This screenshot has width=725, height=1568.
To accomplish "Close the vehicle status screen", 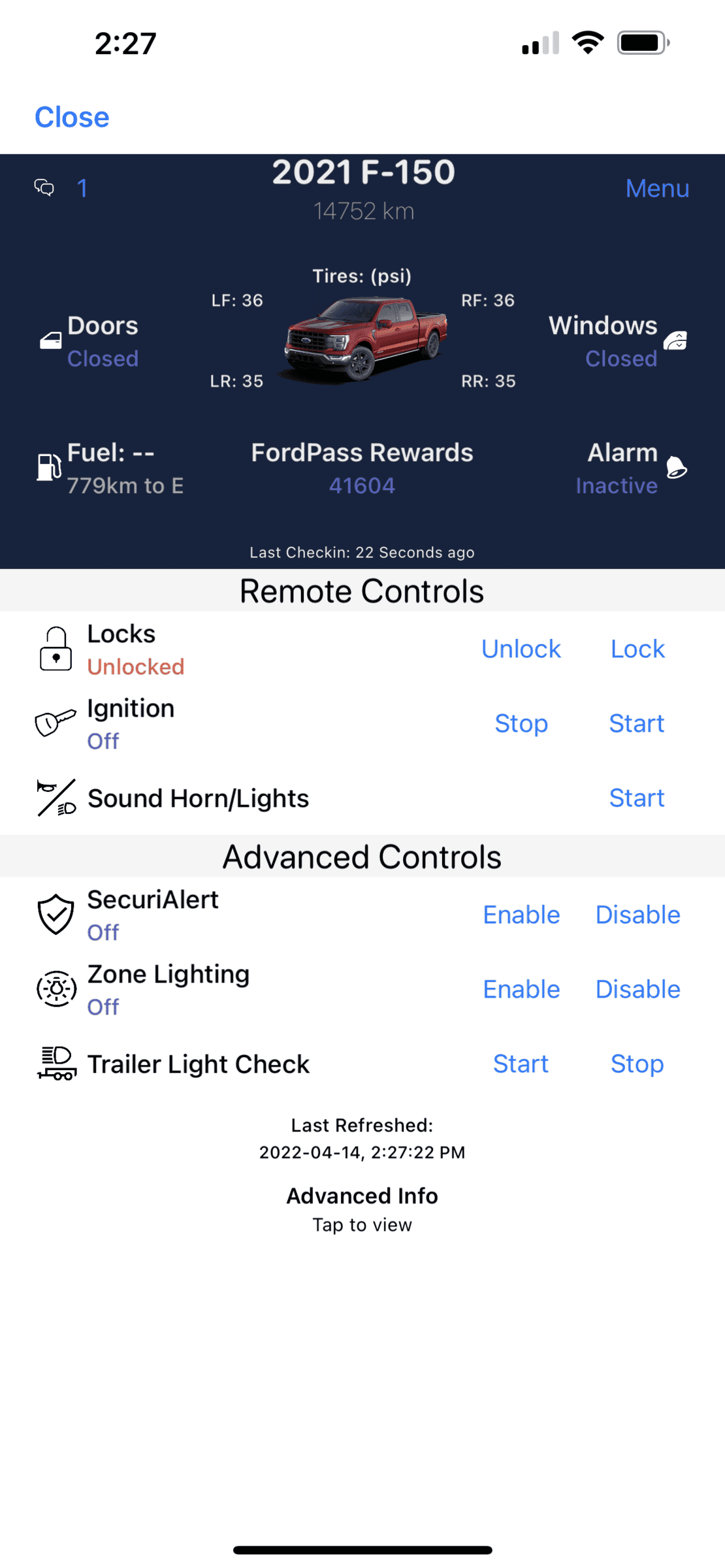I will (72, 118).
